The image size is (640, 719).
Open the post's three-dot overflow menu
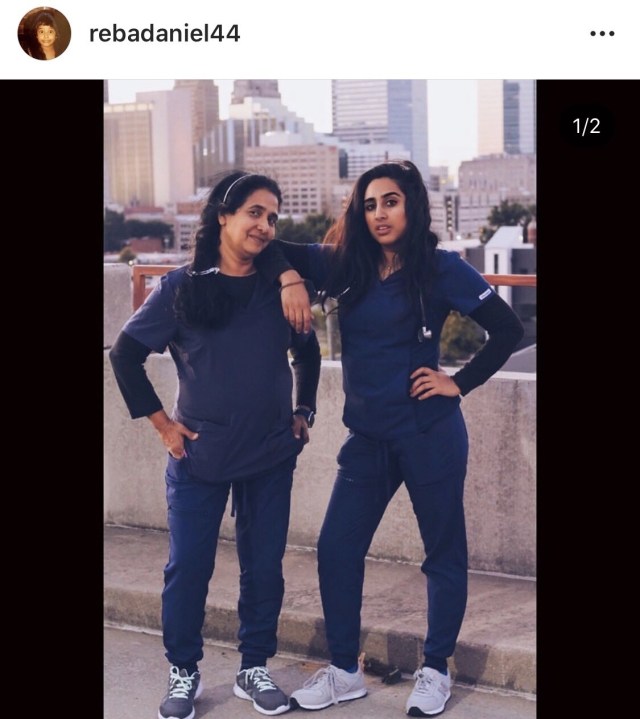(602, 34)
